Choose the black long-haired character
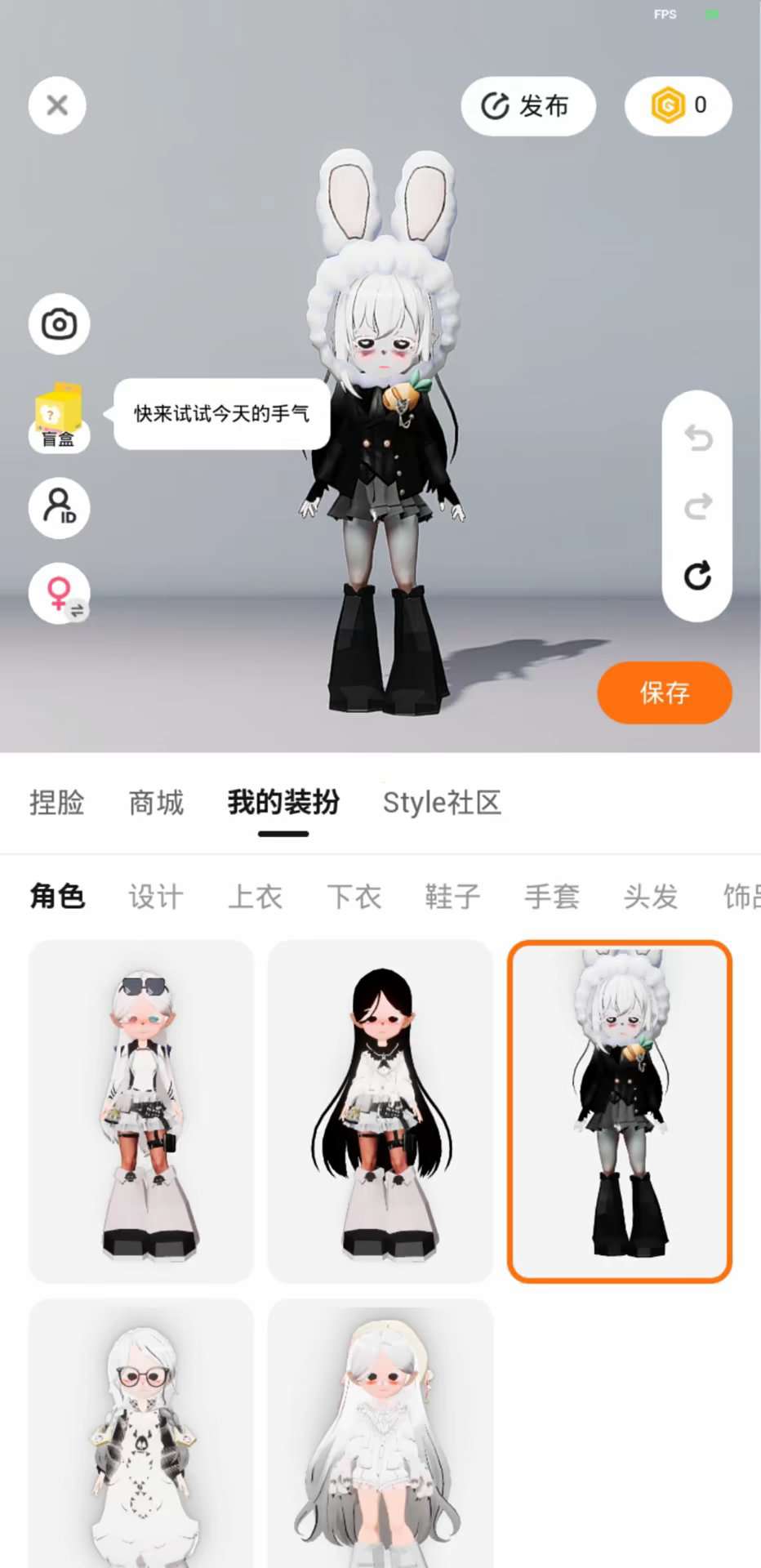This screenshot has height=1568, width=761. [x=380, y=1111]
